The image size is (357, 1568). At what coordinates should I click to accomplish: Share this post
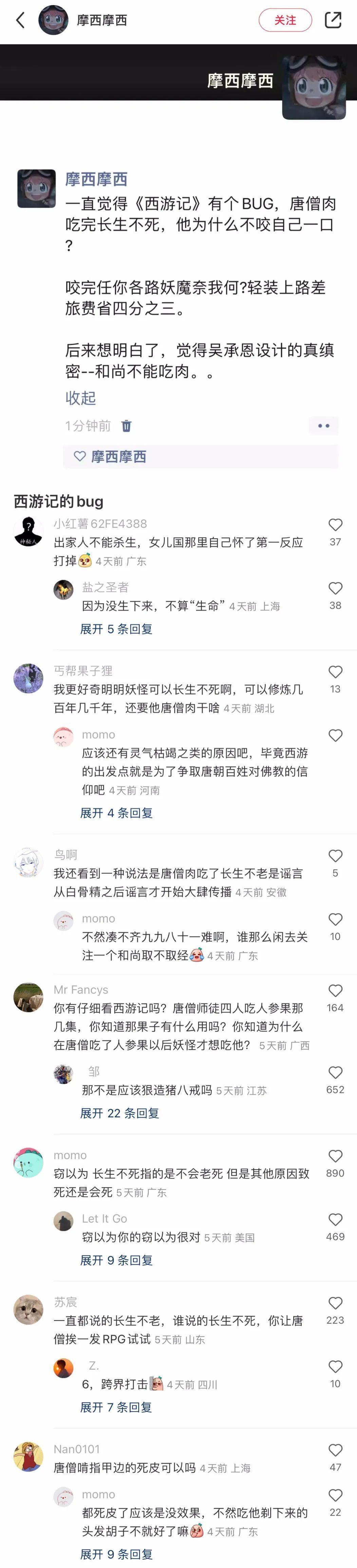pos(333,20)
